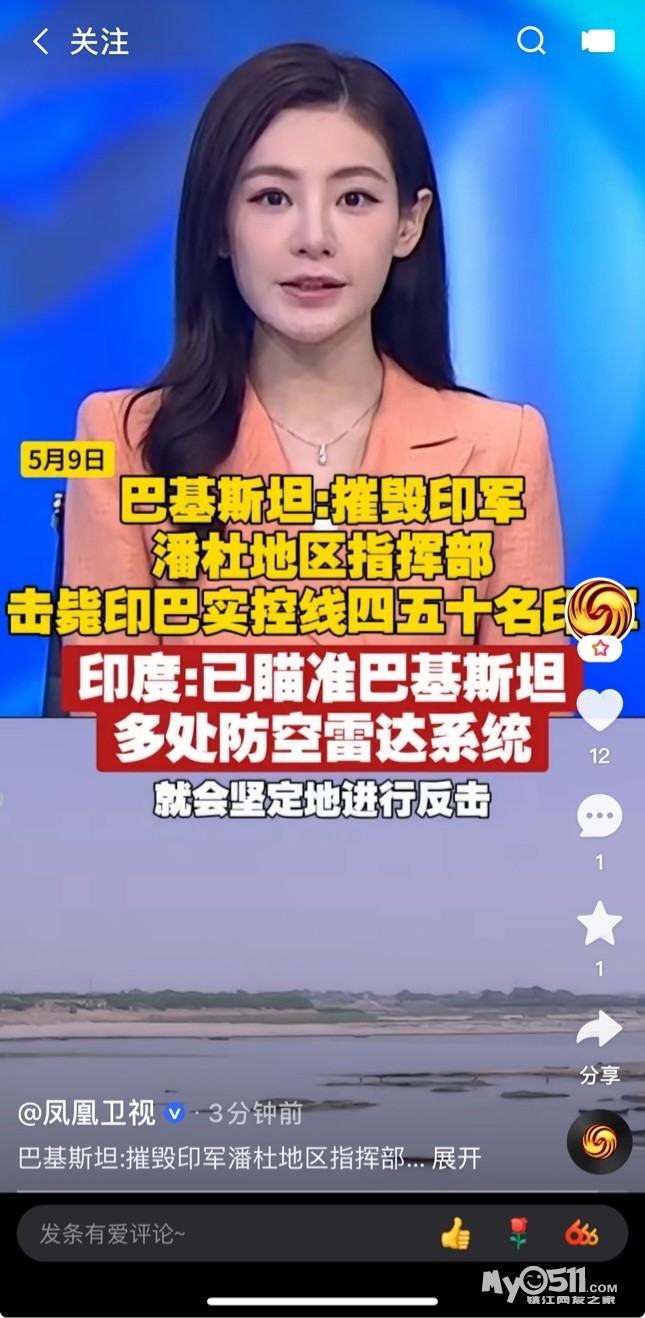Viewport: 645px width, 1318px height.
Task: Share this video via 分享 arrow
Action: tap(600, 1030)
